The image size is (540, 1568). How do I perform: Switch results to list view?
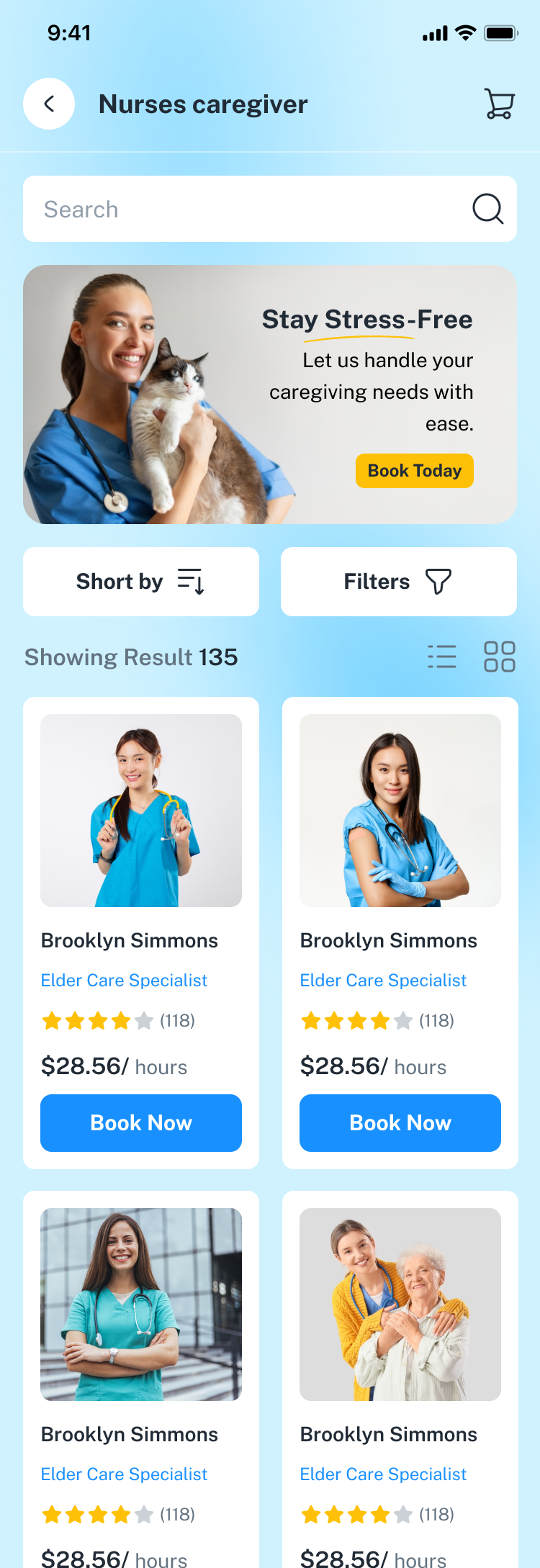(442, 657)
